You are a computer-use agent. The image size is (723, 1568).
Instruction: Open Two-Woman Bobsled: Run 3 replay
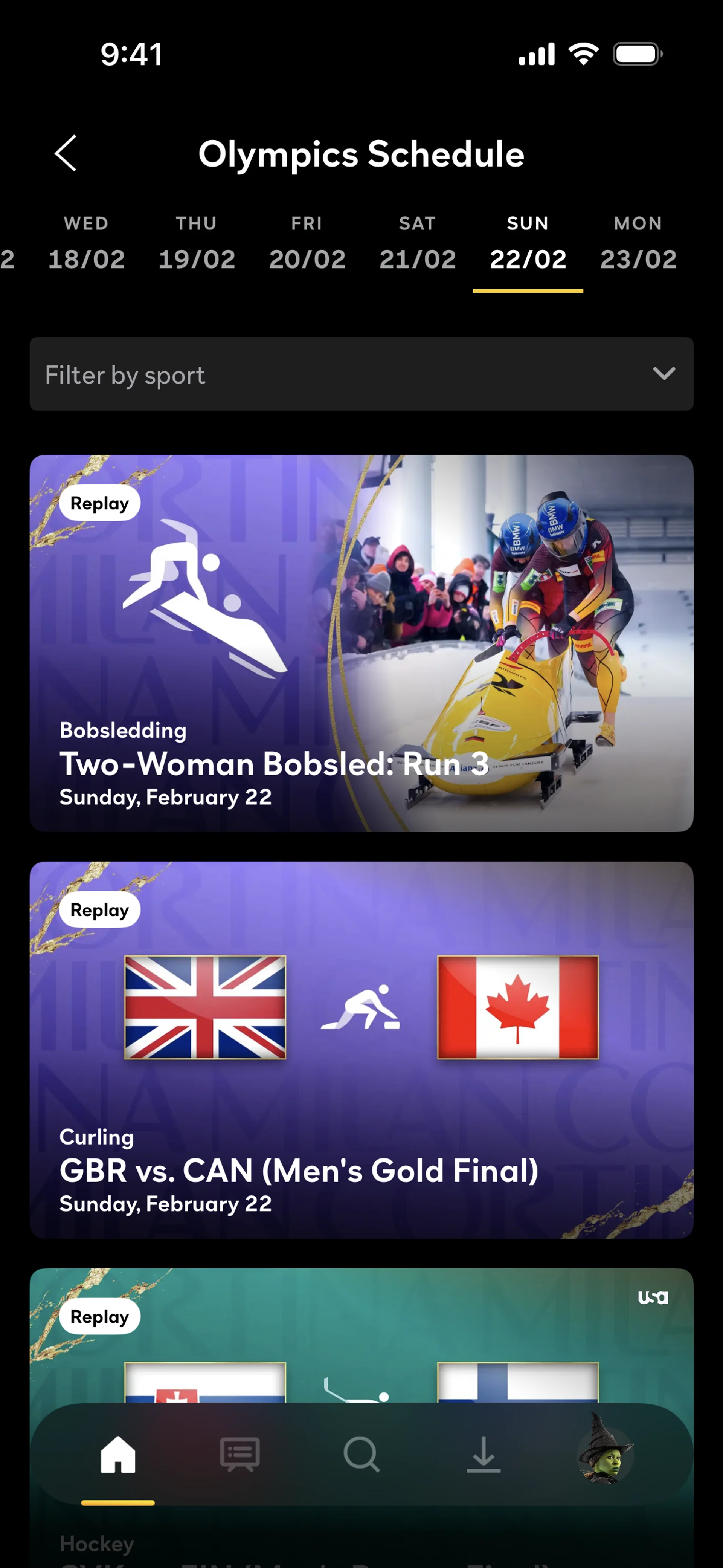coord(361,643)
